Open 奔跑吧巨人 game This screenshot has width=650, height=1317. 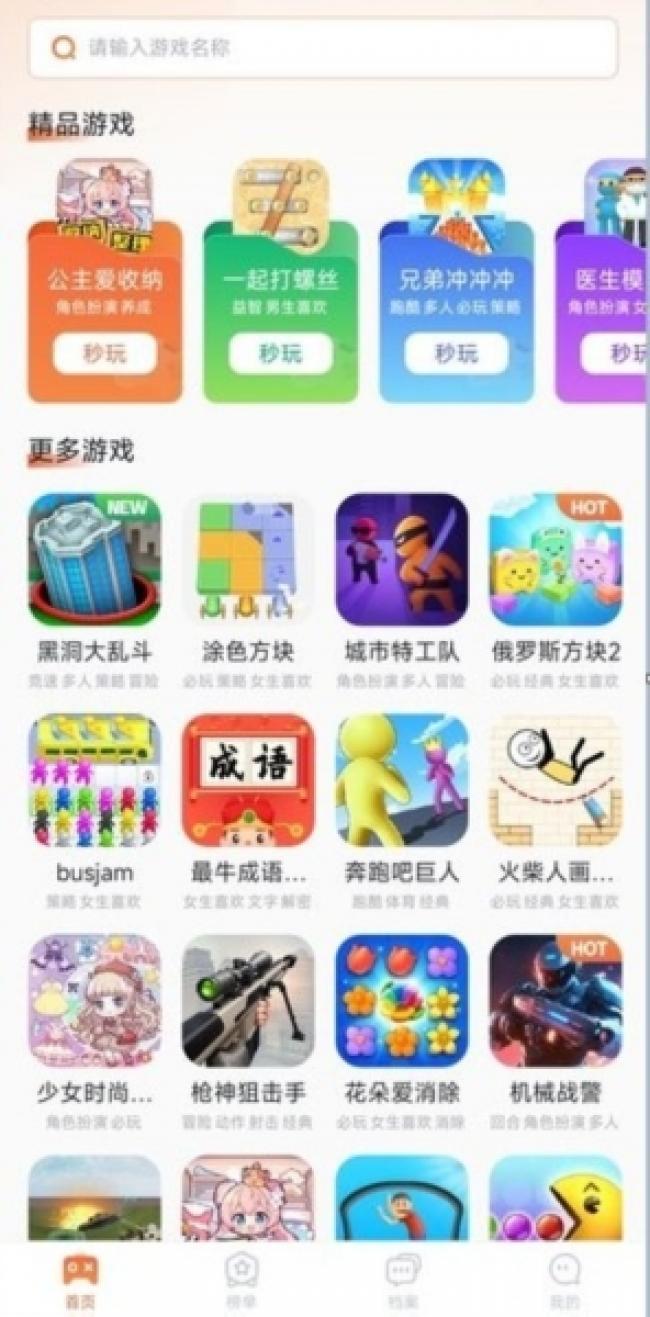[x=402, y=781]
